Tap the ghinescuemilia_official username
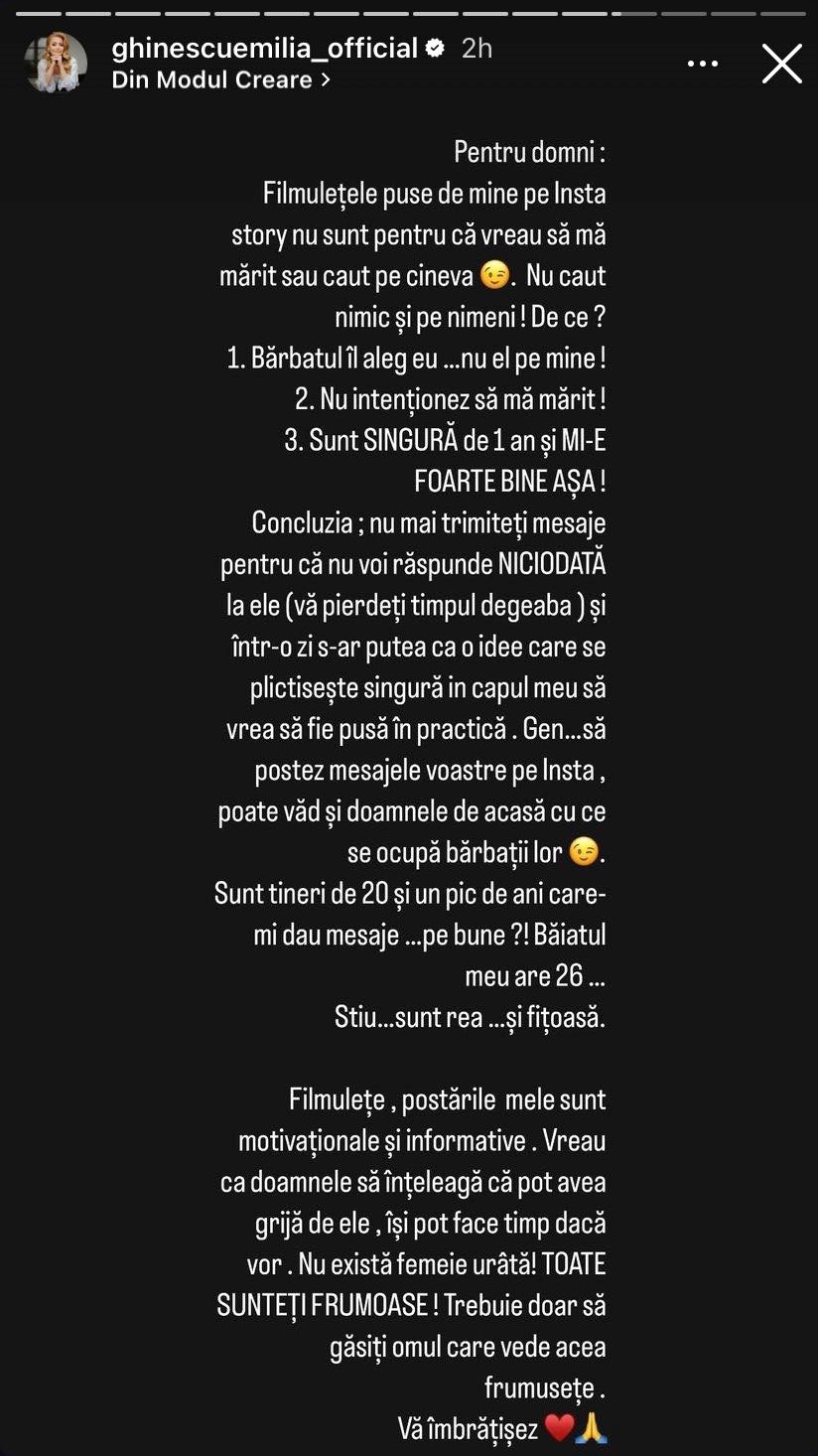Screen dimensions: 818x1456 coord(265,48)
